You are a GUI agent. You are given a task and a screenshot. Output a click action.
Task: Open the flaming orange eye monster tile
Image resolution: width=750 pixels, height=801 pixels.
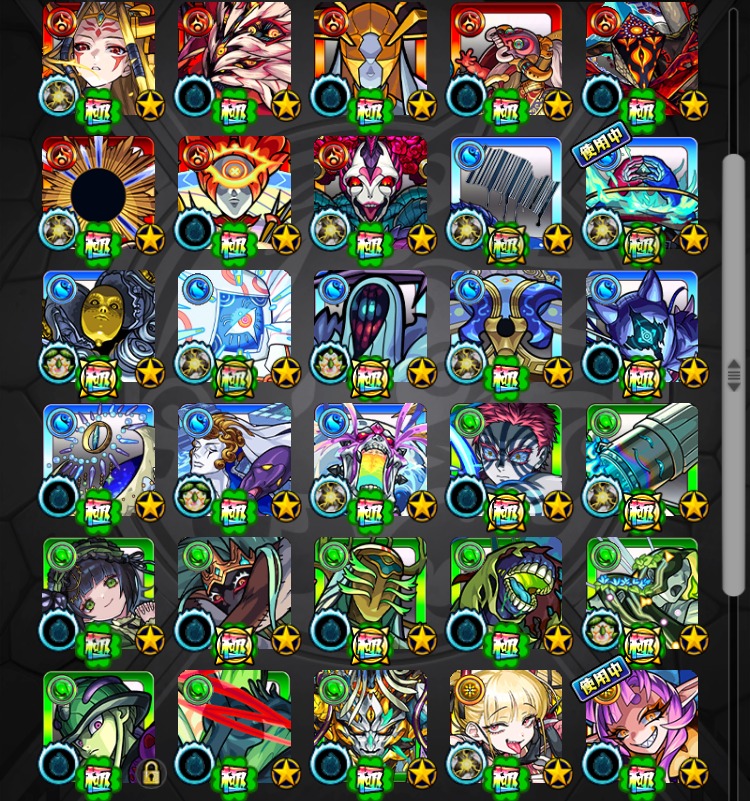point(234,192)
